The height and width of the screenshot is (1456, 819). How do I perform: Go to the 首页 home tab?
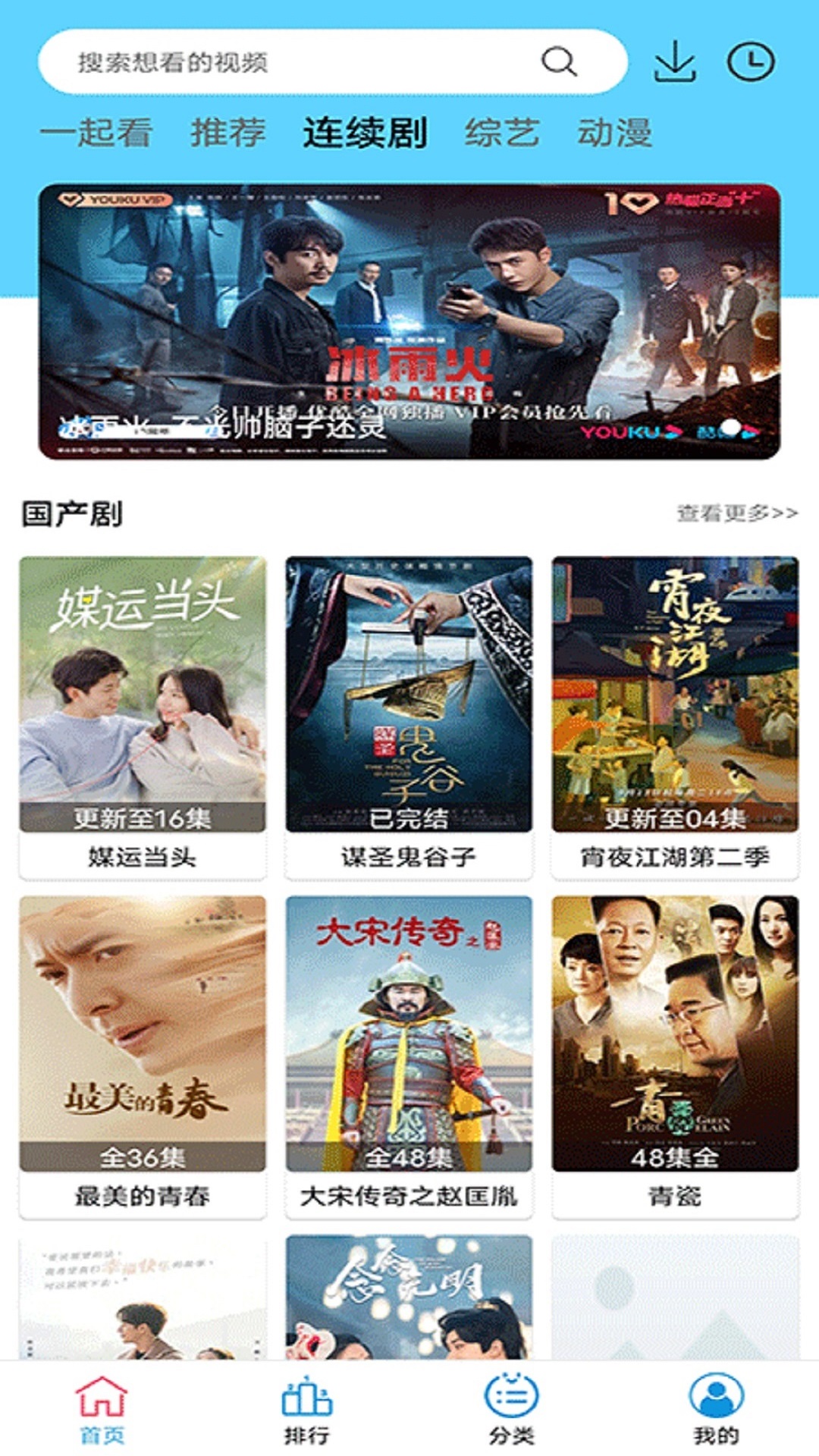(x=102, y=1408)
